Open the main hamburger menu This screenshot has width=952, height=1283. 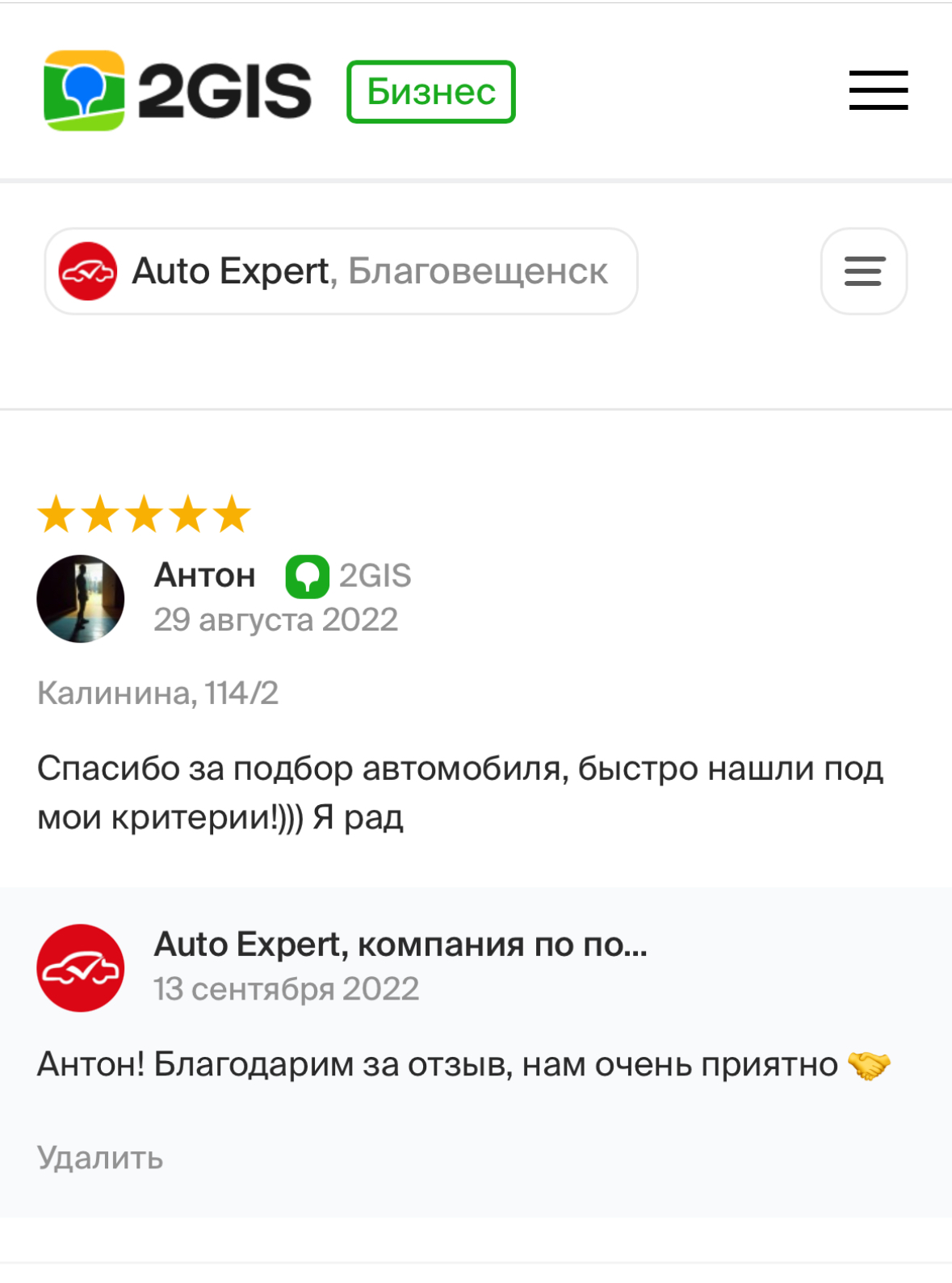[x=878, y=90]
